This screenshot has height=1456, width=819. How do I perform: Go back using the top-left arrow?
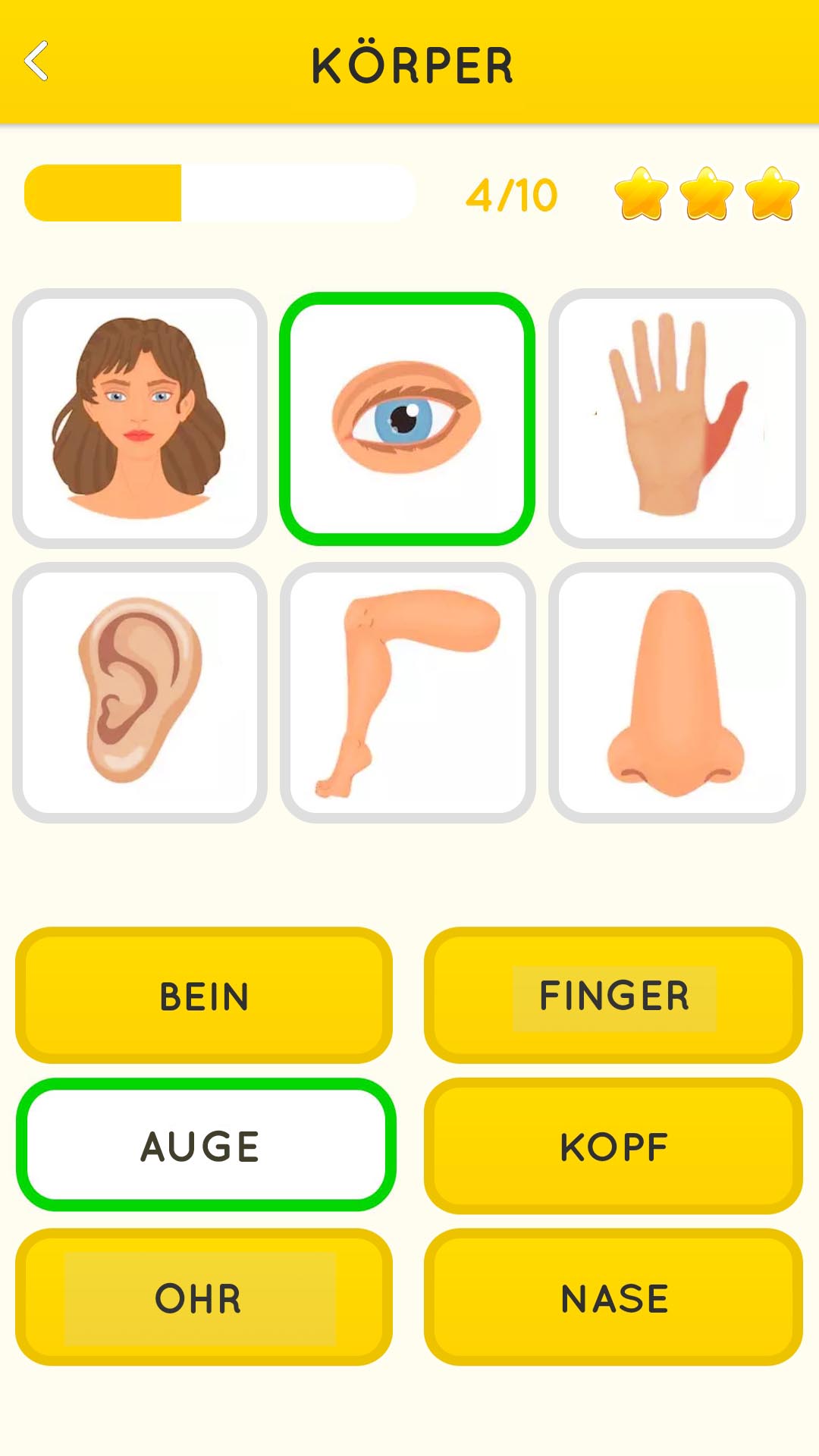[36, 61]
